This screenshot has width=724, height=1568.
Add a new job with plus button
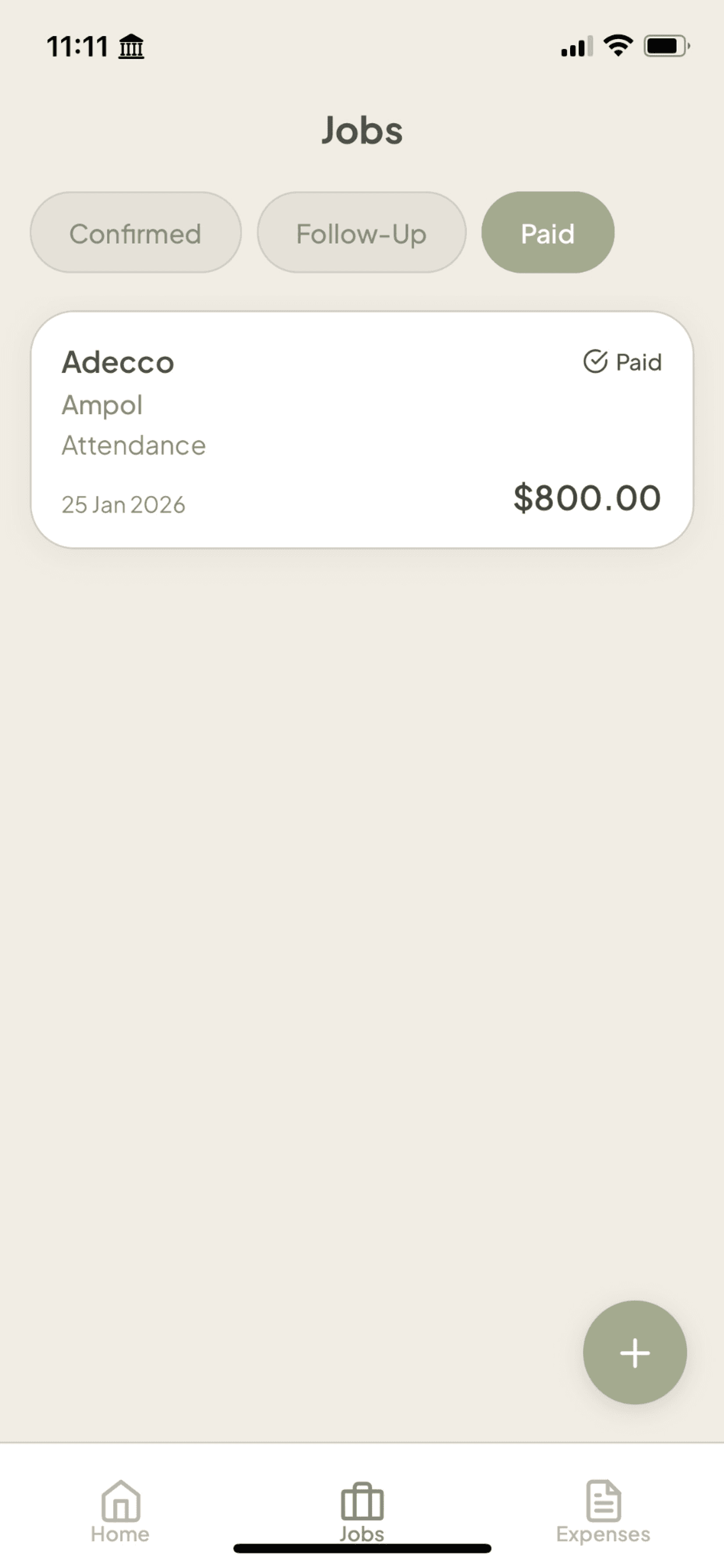coord(635,1353)
